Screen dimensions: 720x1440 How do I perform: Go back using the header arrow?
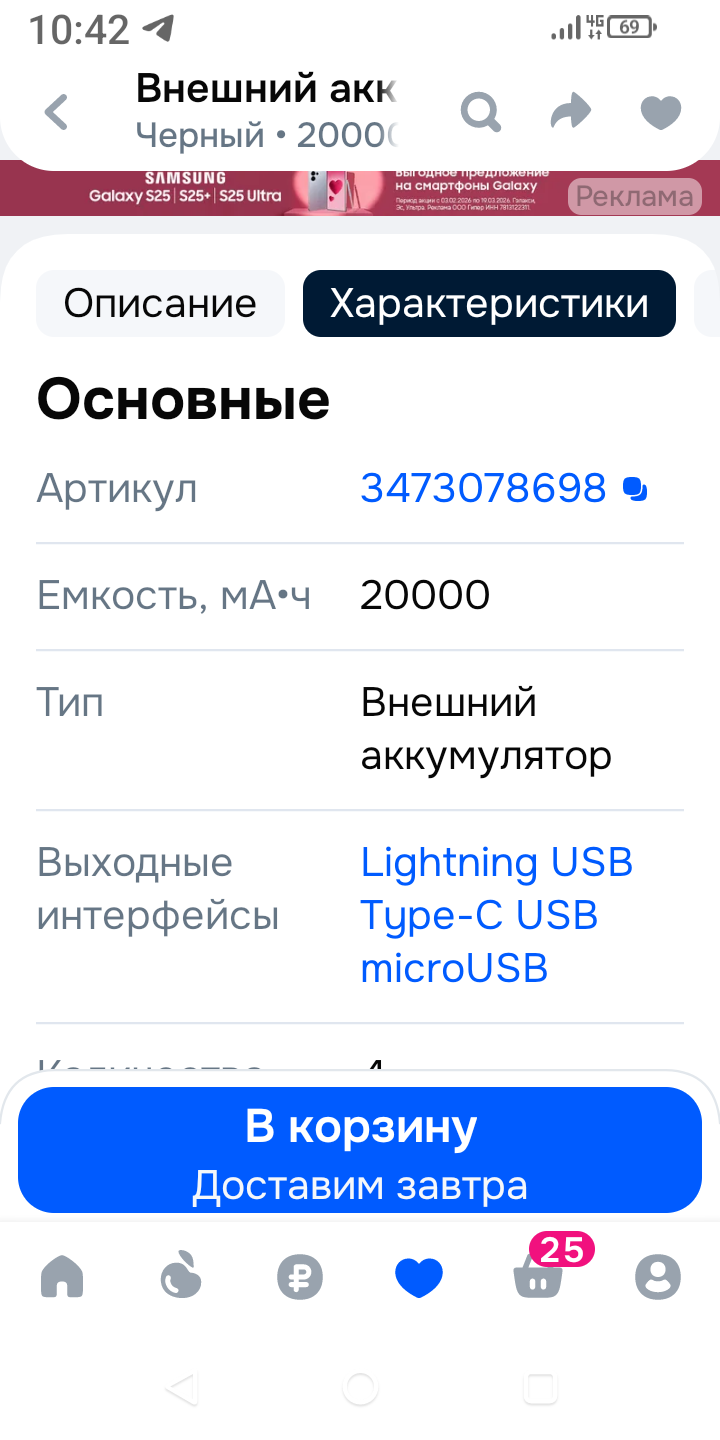(x=57, y=112)
